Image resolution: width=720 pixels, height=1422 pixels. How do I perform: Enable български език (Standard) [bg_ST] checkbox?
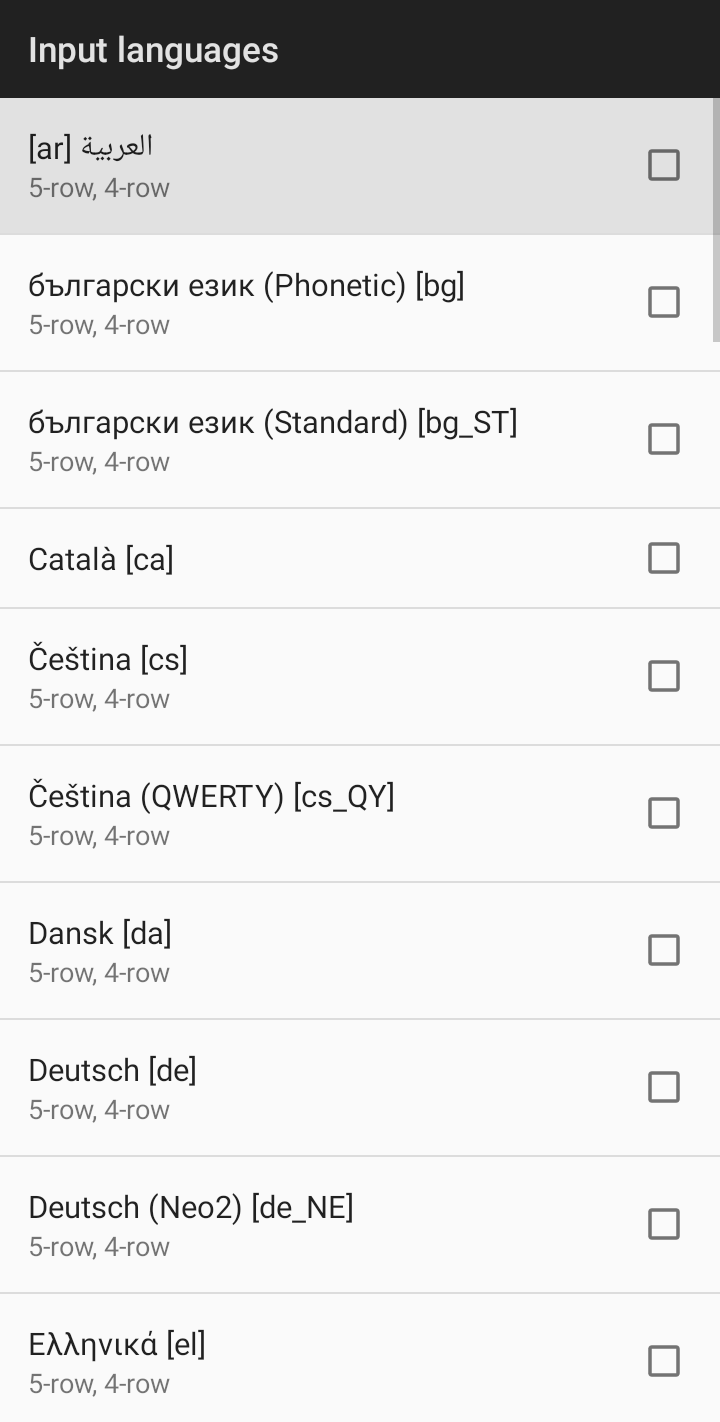coord(663,438)
